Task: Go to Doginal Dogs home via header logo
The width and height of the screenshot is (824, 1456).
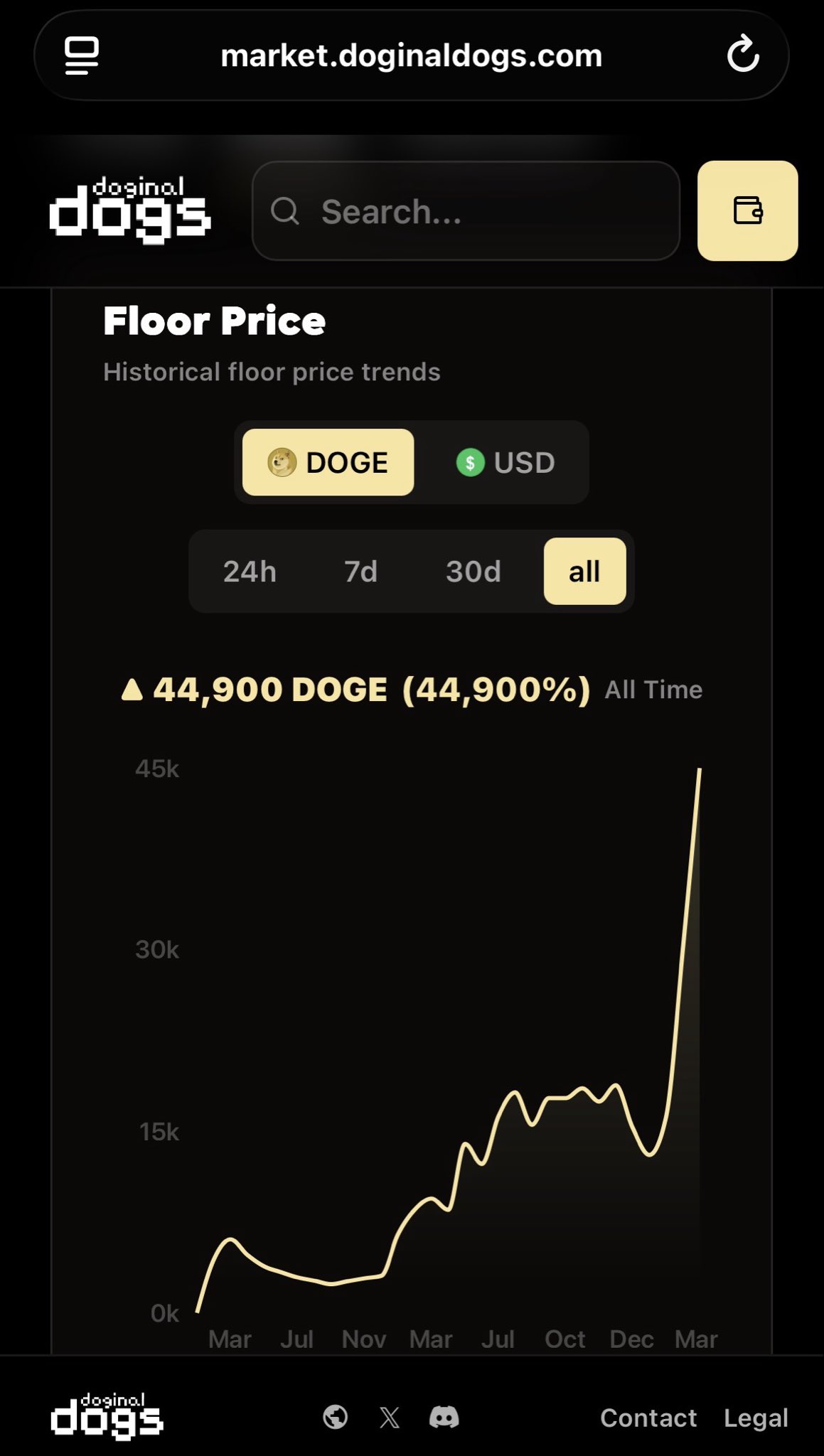Action: [130, 210]
